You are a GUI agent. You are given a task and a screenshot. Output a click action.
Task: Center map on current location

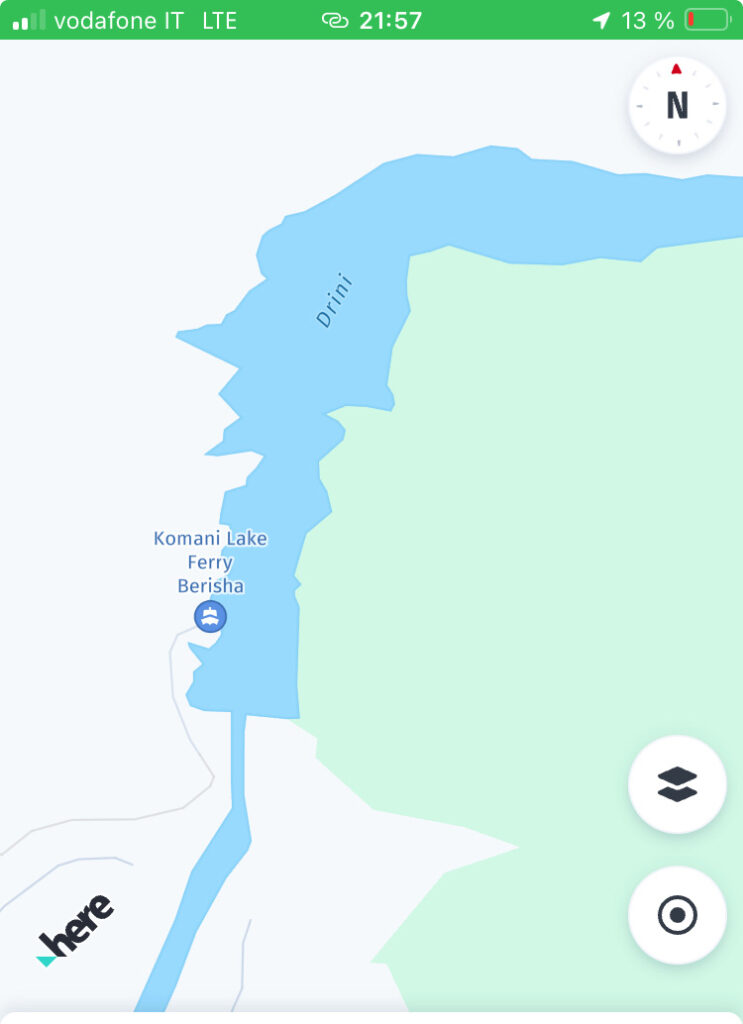point(677,914)
